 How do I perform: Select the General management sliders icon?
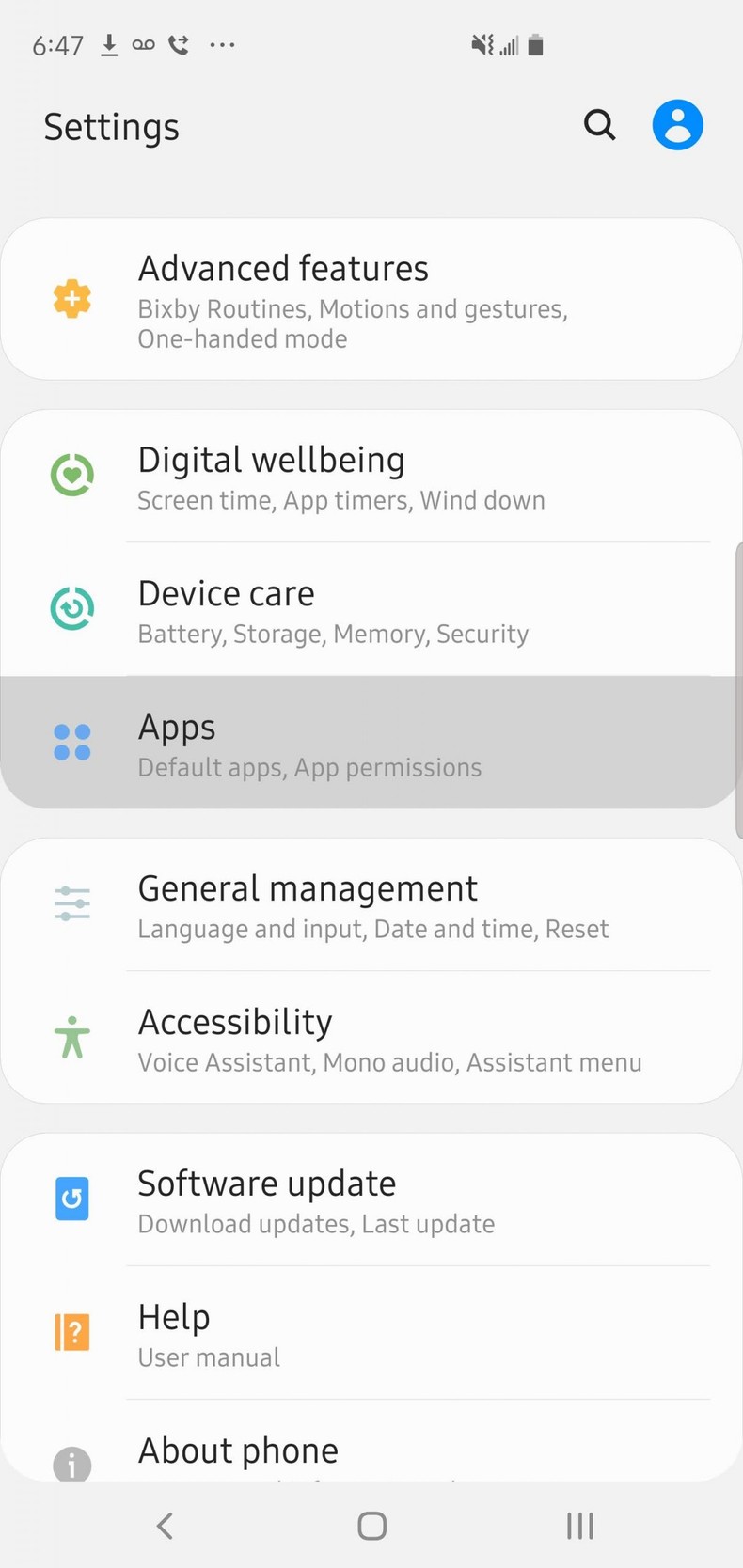pyautogui.click(x=71, y=903)
